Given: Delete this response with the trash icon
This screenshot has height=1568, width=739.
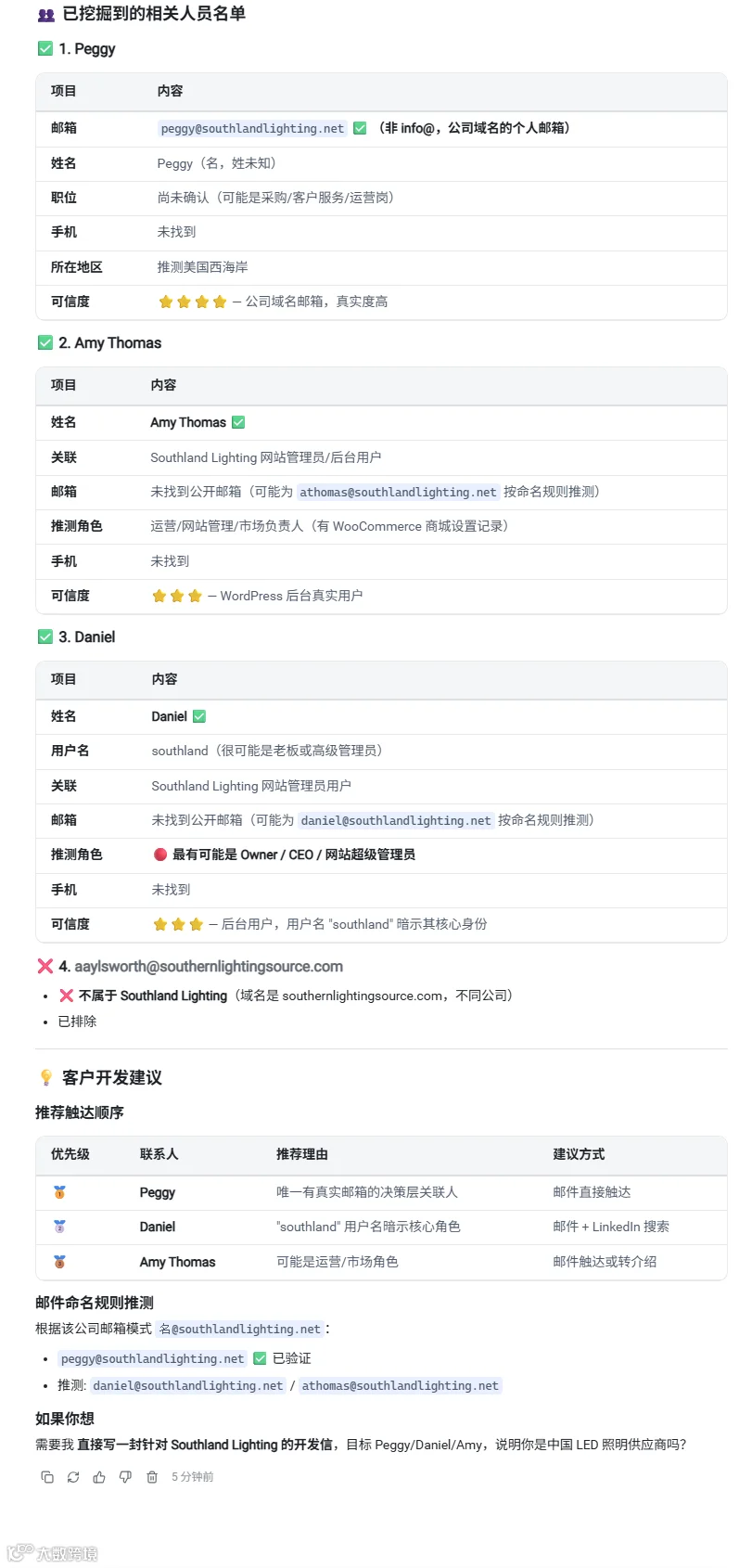Looking at the screenshot, I should 152,1477.
